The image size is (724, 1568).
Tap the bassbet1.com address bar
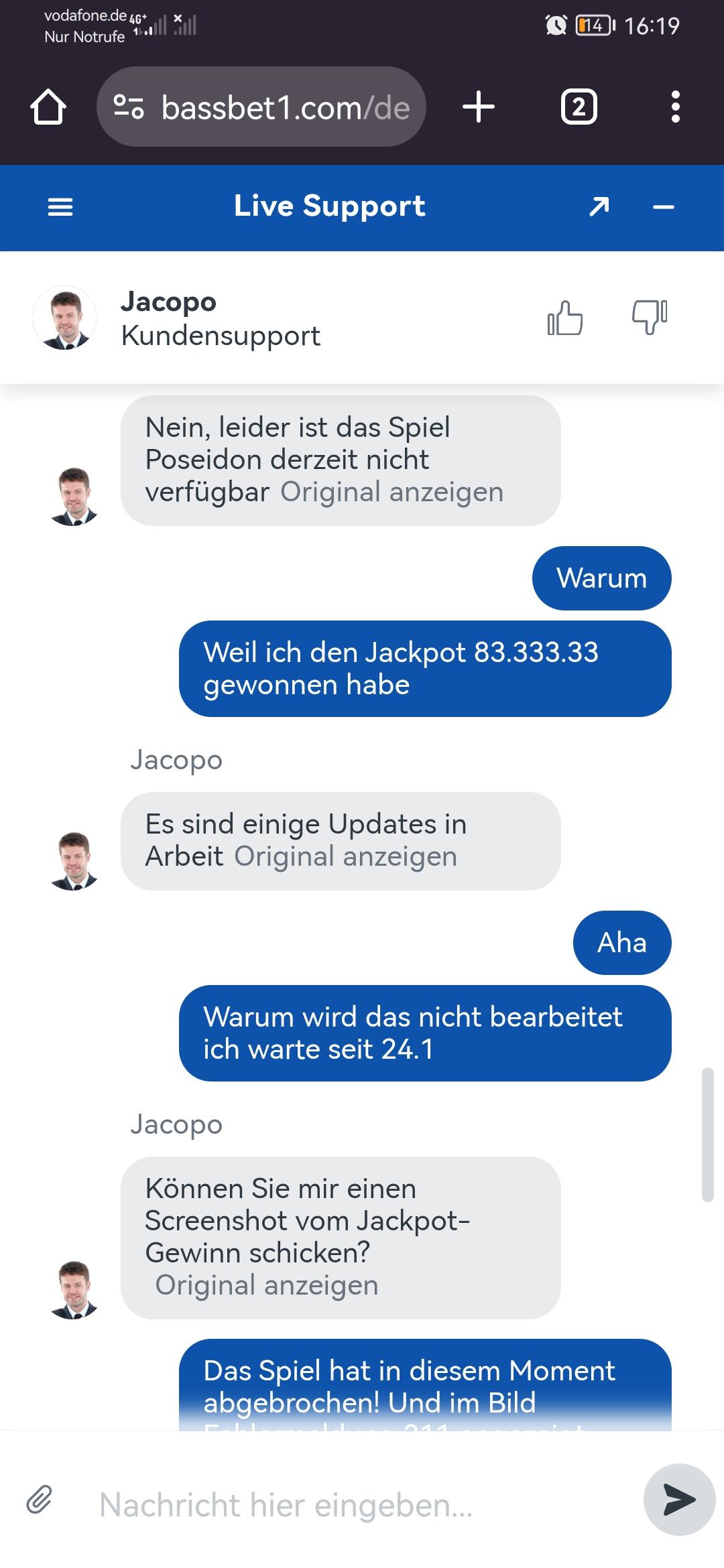pos(284,107)
